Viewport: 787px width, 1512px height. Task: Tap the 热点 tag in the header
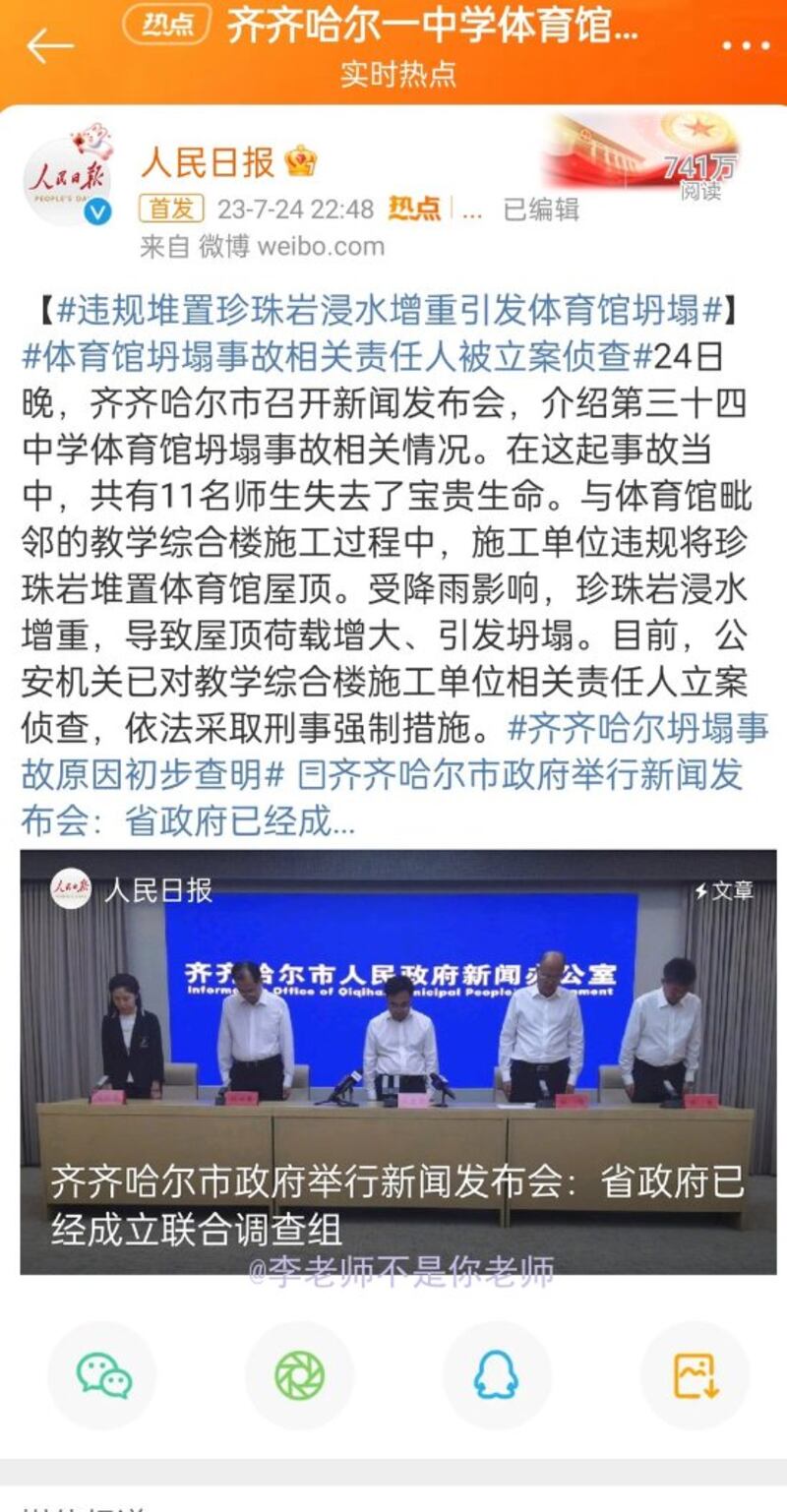point(168,27)
